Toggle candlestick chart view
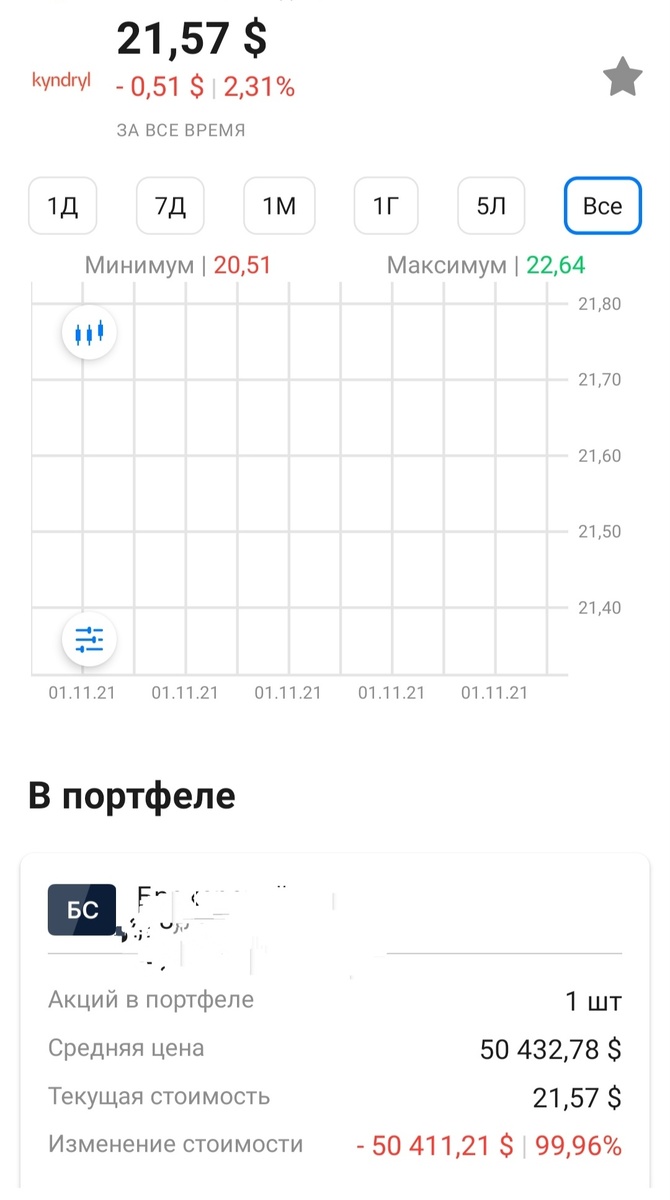The width and height of the screenshot is (670, 1200). 90,333
